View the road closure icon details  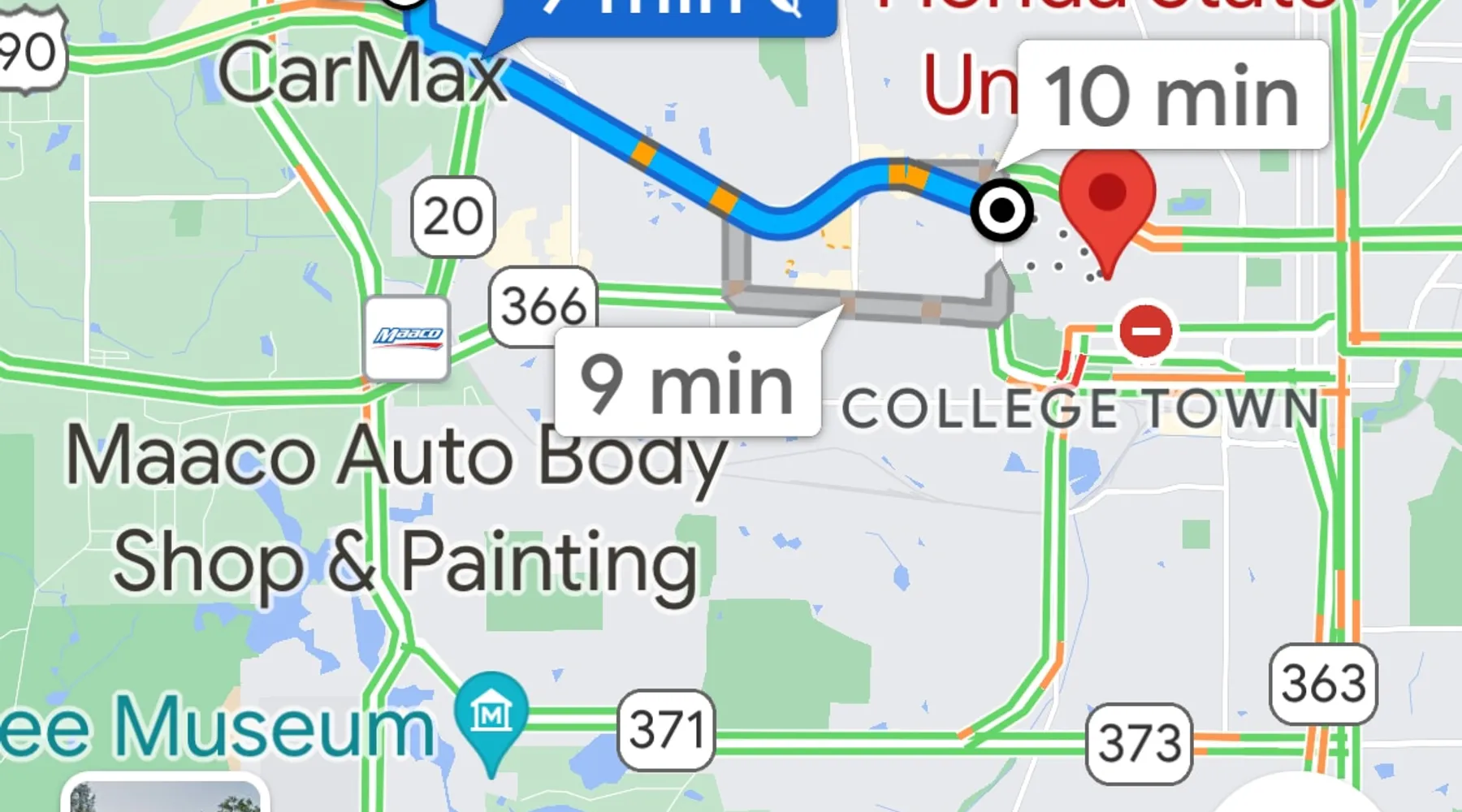click(x=1145, y=330)
